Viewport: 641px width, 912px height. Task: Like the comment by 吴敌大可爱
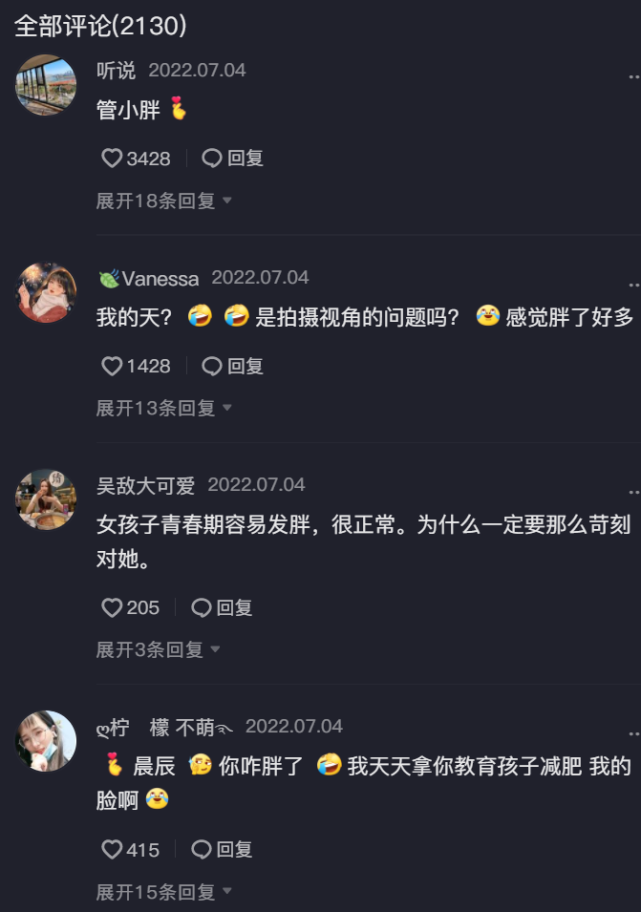(112, 607)
